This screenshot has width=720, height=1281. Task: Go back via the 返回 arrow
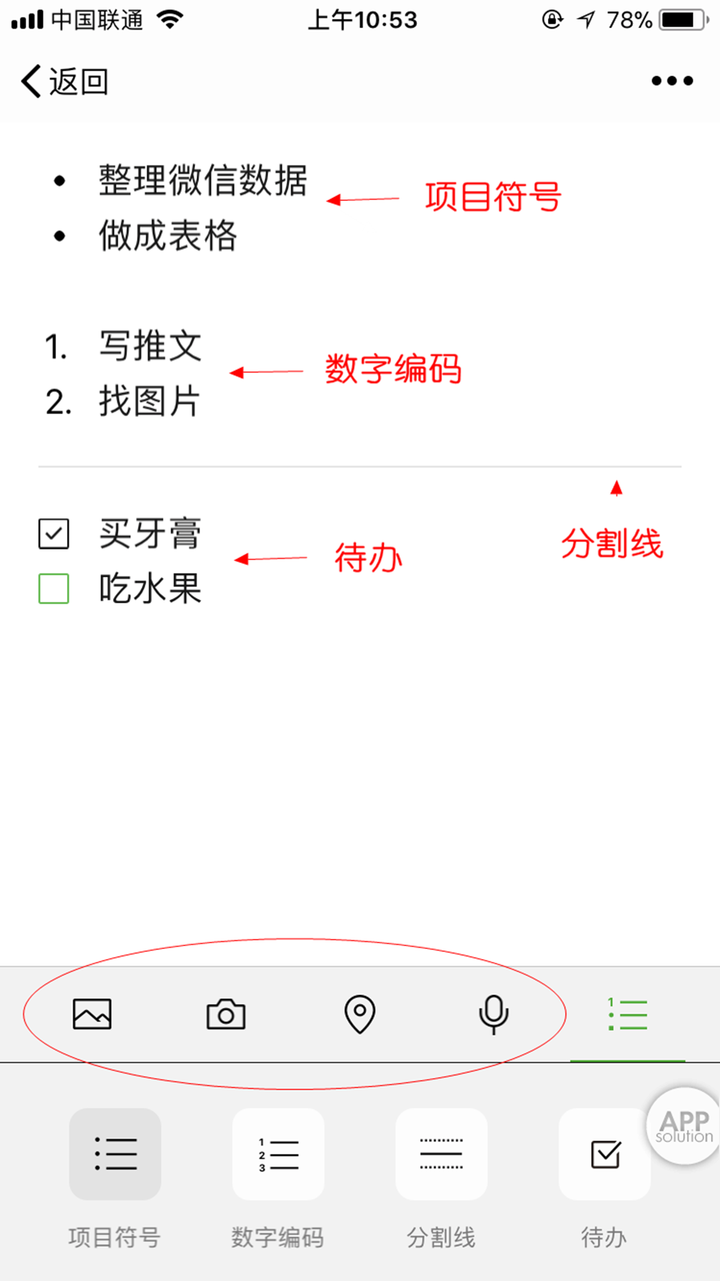tap(64, 81)
